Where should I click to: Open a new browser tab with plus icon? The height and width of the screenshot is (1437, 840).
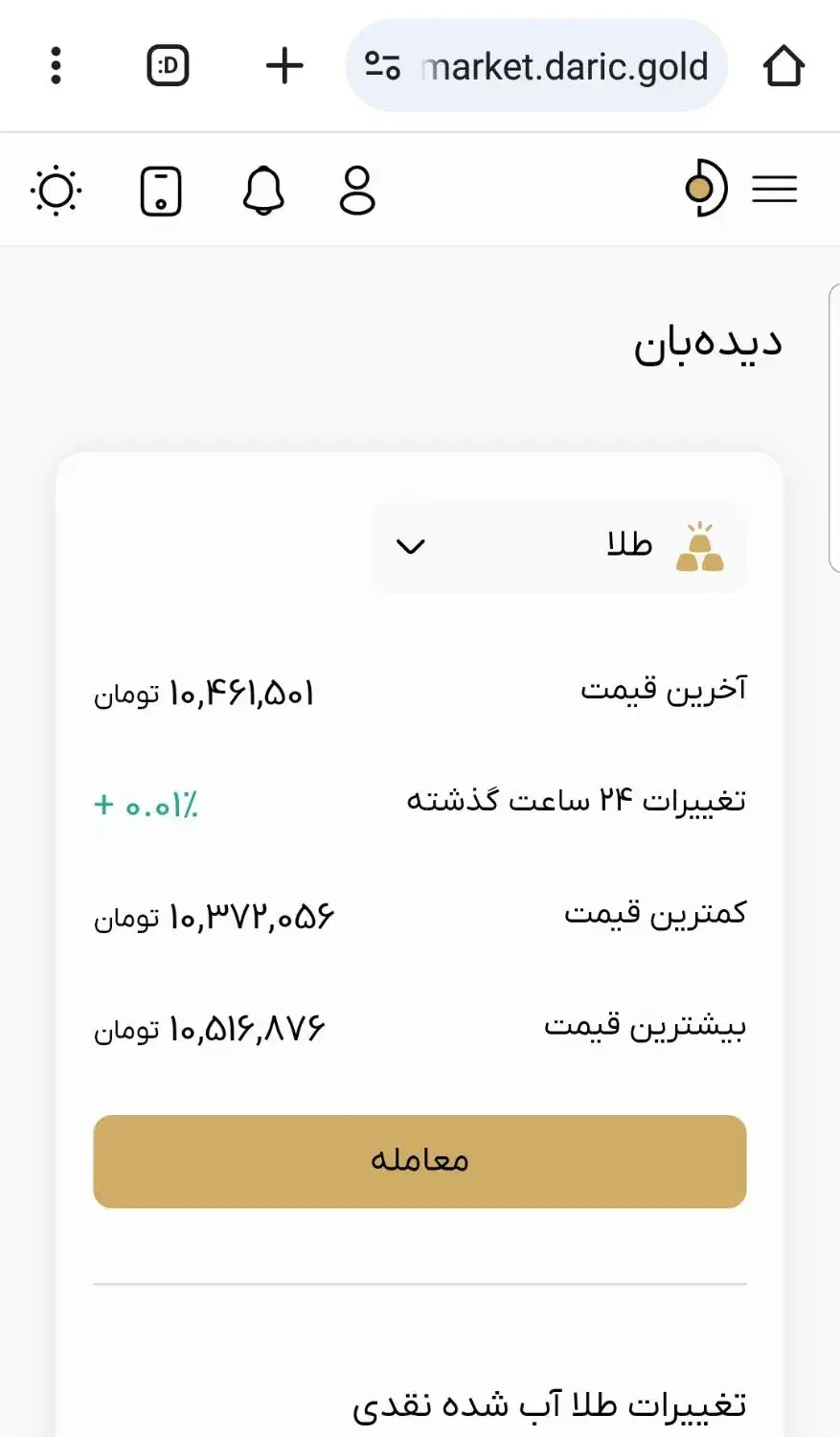click(283, 65)
